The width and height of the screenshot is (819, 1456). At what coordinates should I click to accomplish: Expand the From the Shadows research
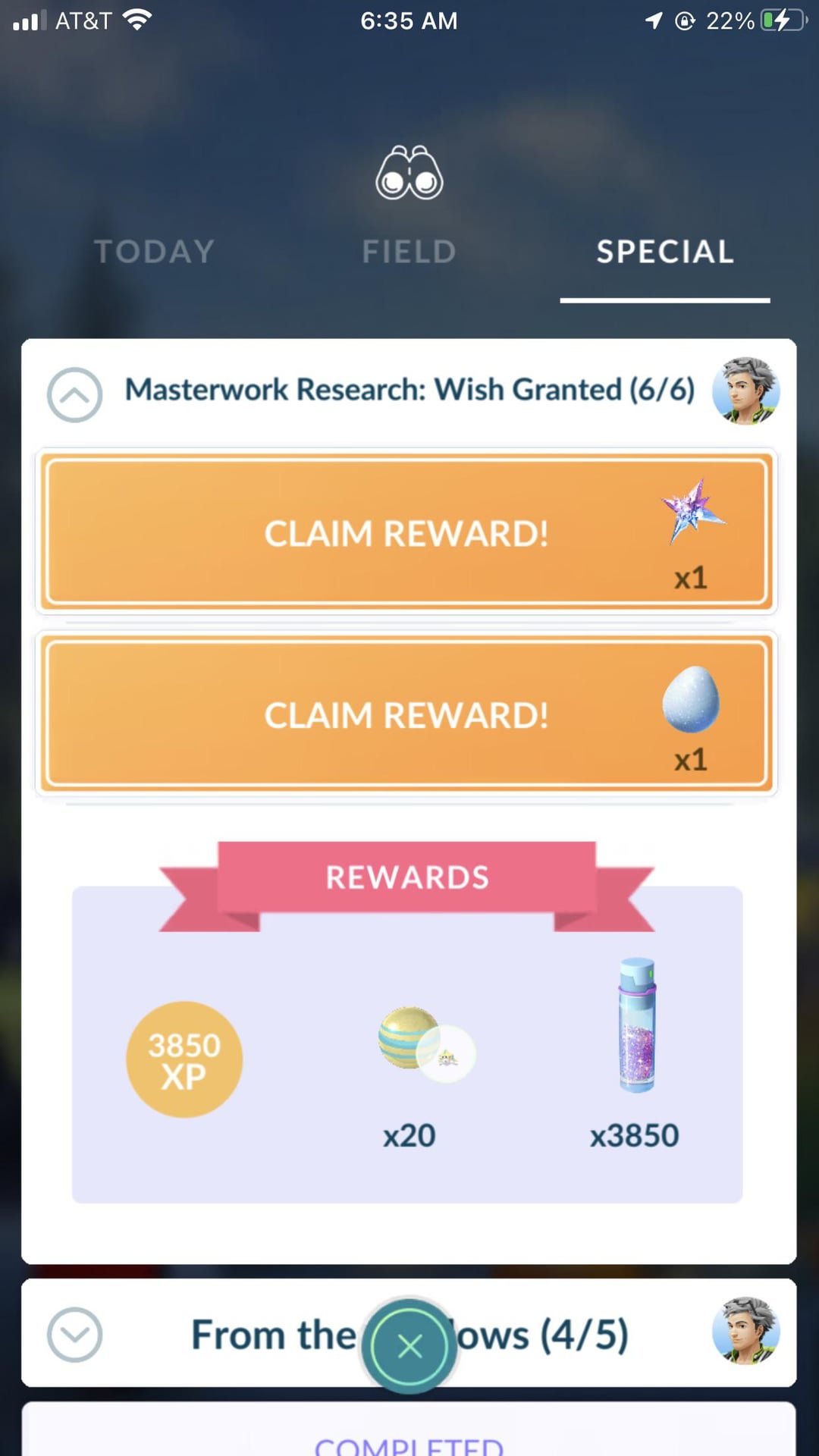coord(74,1335)
